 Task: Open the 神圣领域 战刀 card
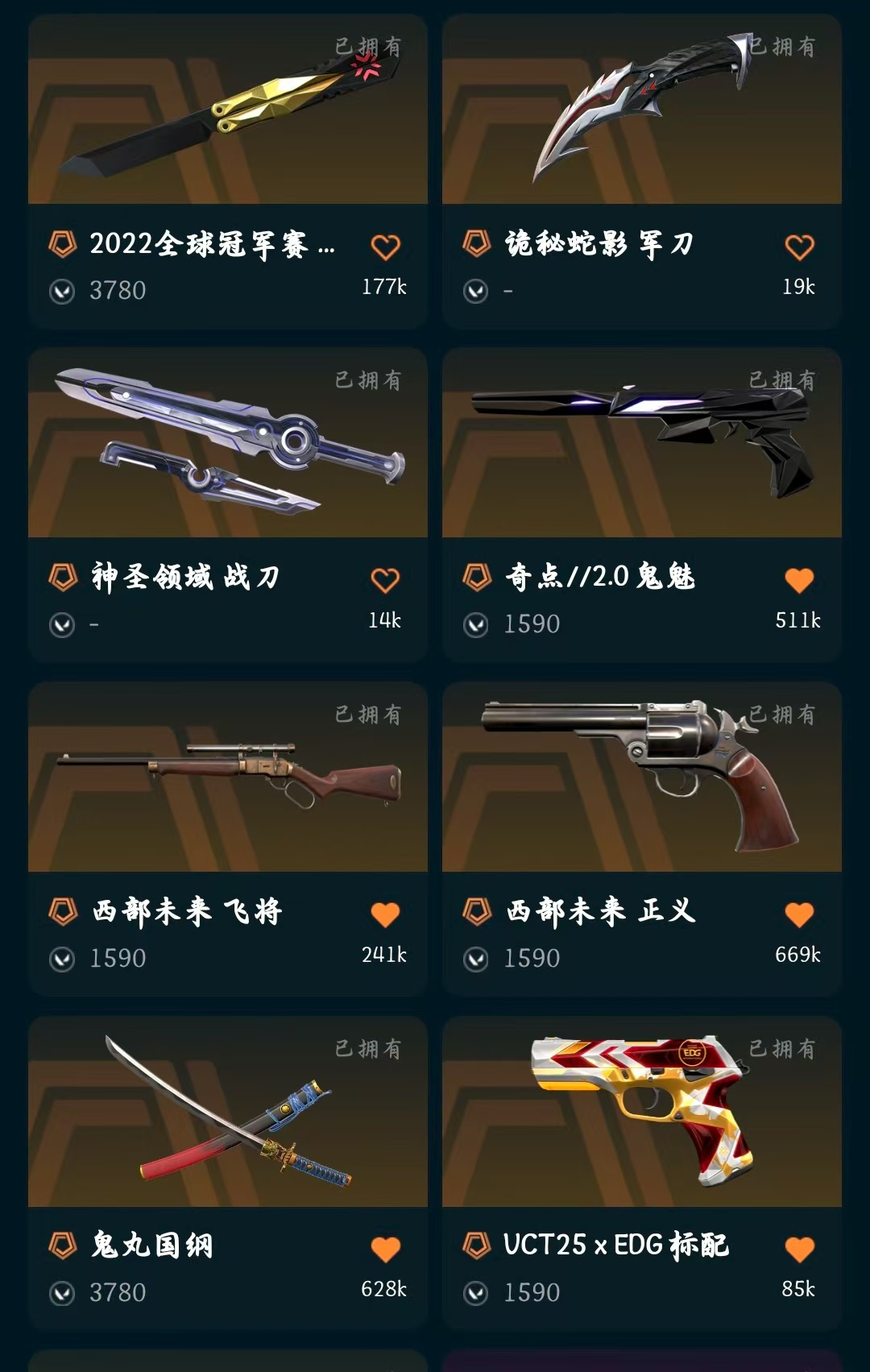coord(228,505)
